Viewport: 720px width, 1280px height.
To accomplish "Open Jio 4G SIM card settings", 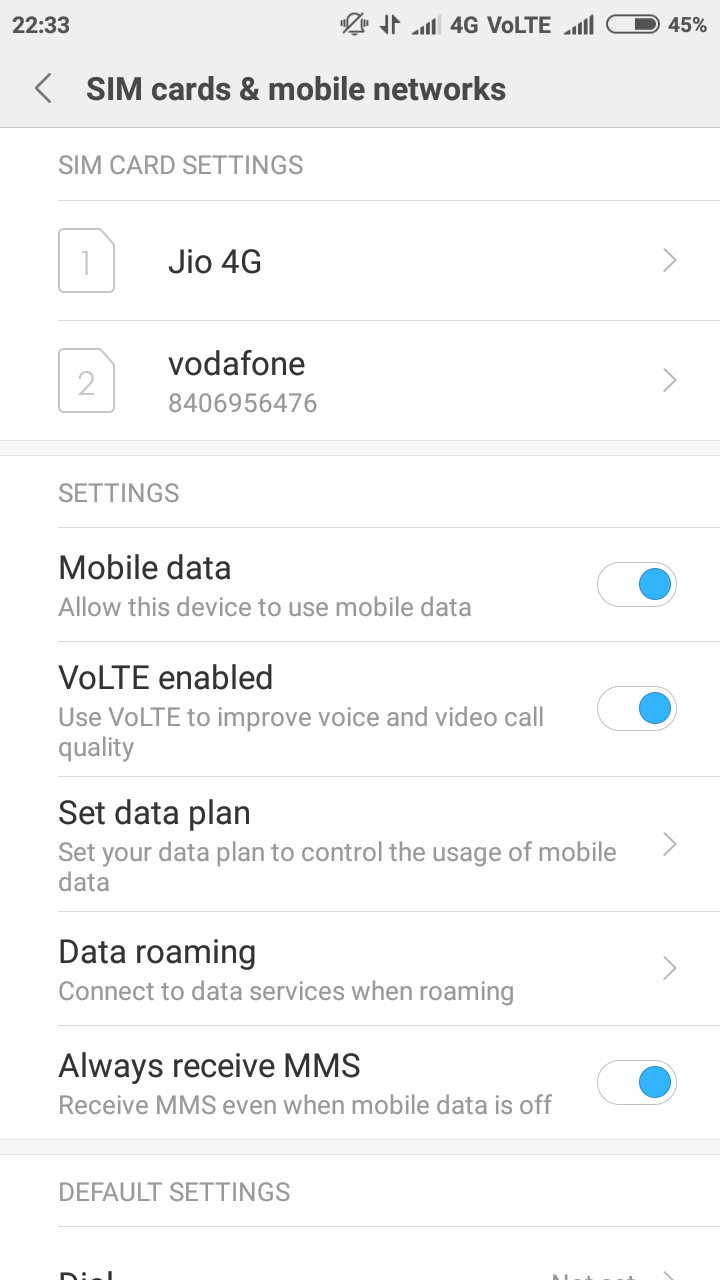I will tap(360, 262).
